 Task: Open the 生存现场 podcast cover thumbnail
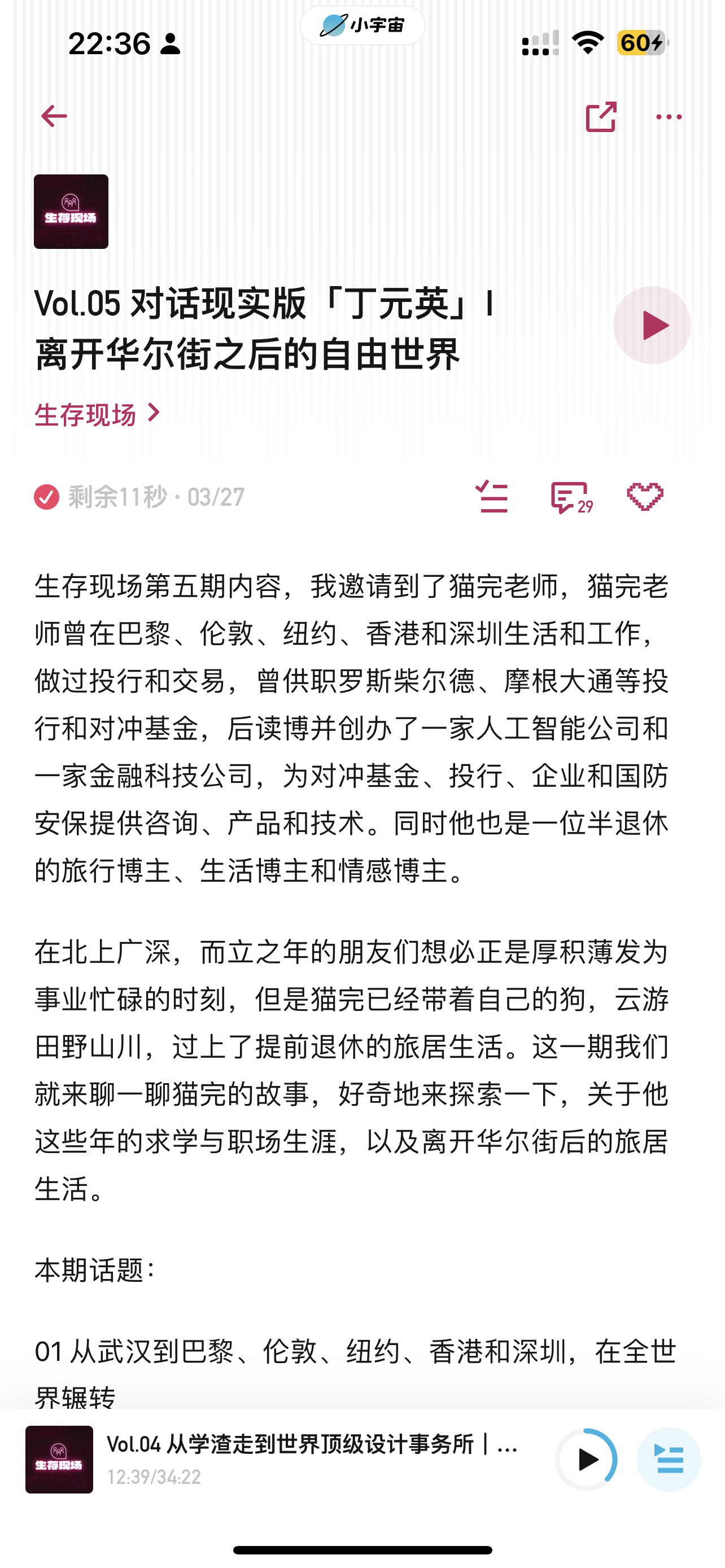coord(71,211)
